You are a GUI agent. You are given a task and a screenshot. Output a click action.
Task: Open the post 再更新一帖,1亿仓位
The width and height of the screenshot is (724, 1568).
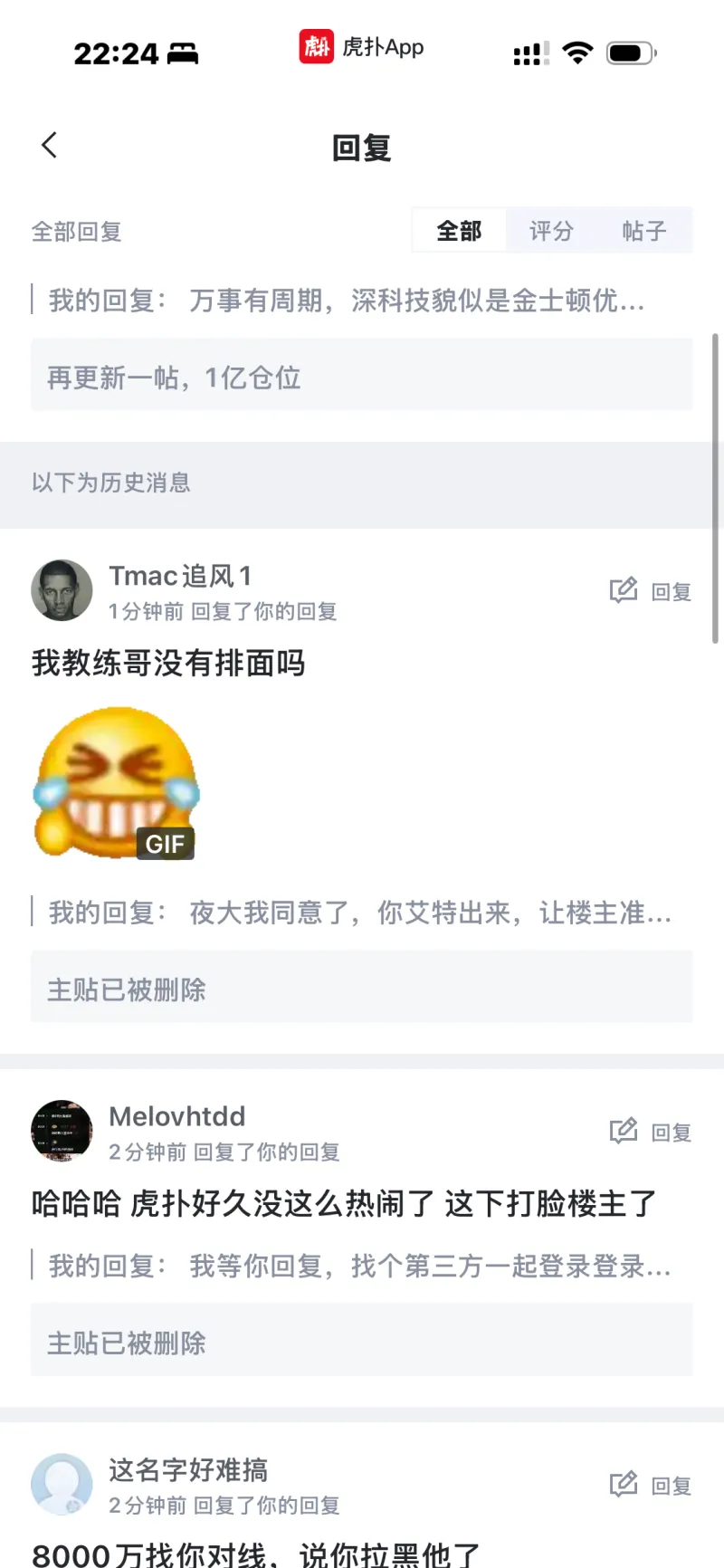pos(361,377)
